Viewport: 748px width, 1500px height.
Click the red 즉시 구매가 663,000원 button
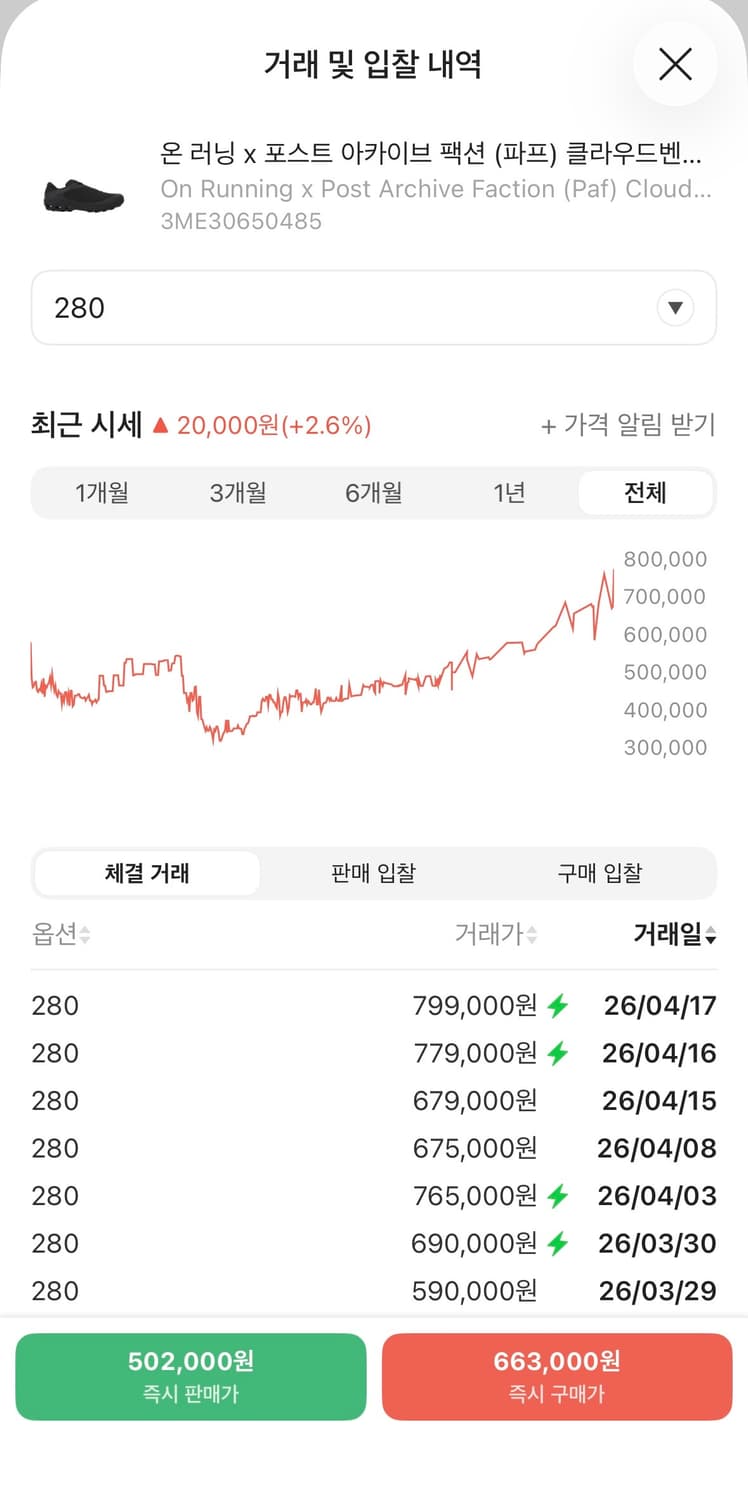[x=557, y=1377]
